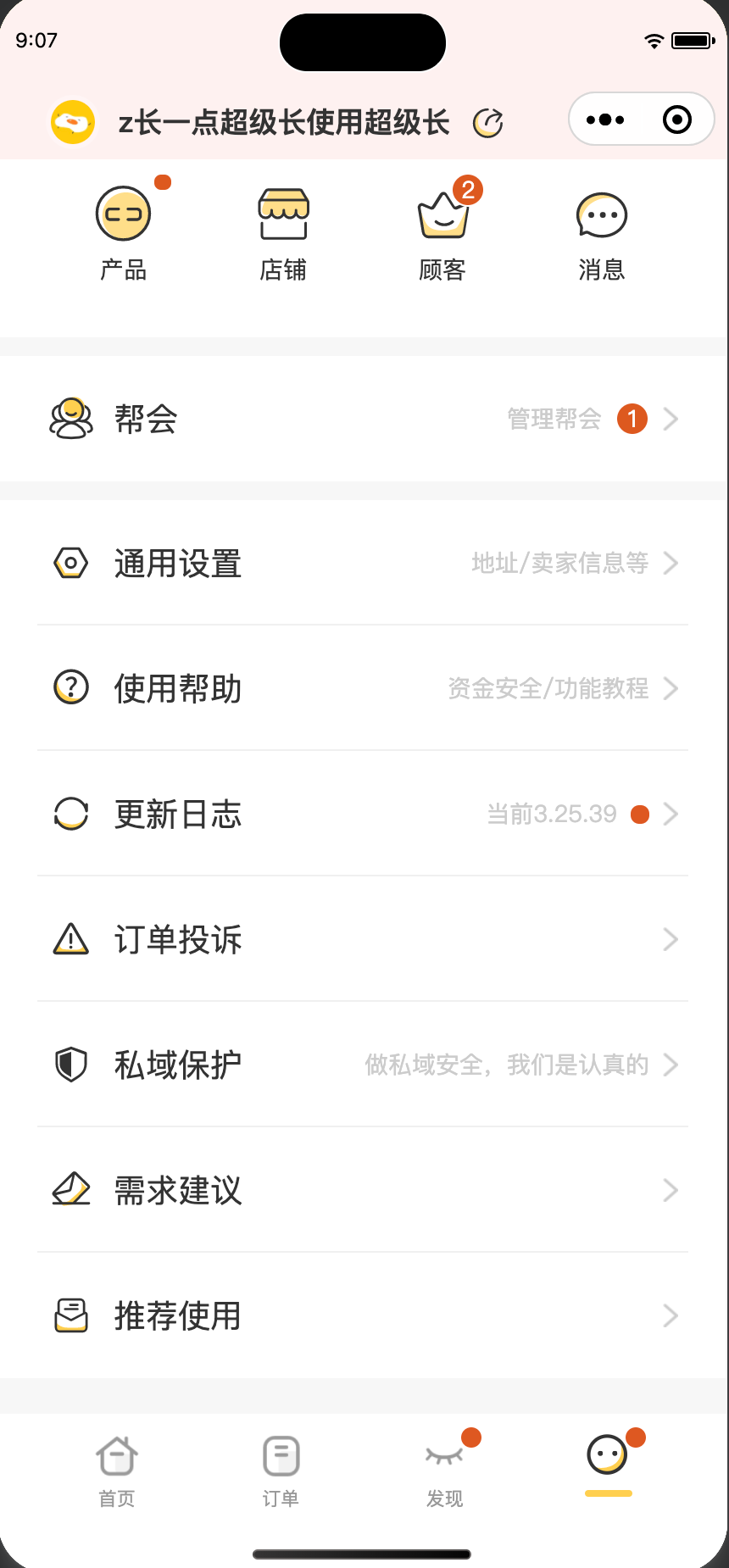Open 需求建议 feedback suggestions
This screenshot has width=729, height=1568.
pos(363,1190)
